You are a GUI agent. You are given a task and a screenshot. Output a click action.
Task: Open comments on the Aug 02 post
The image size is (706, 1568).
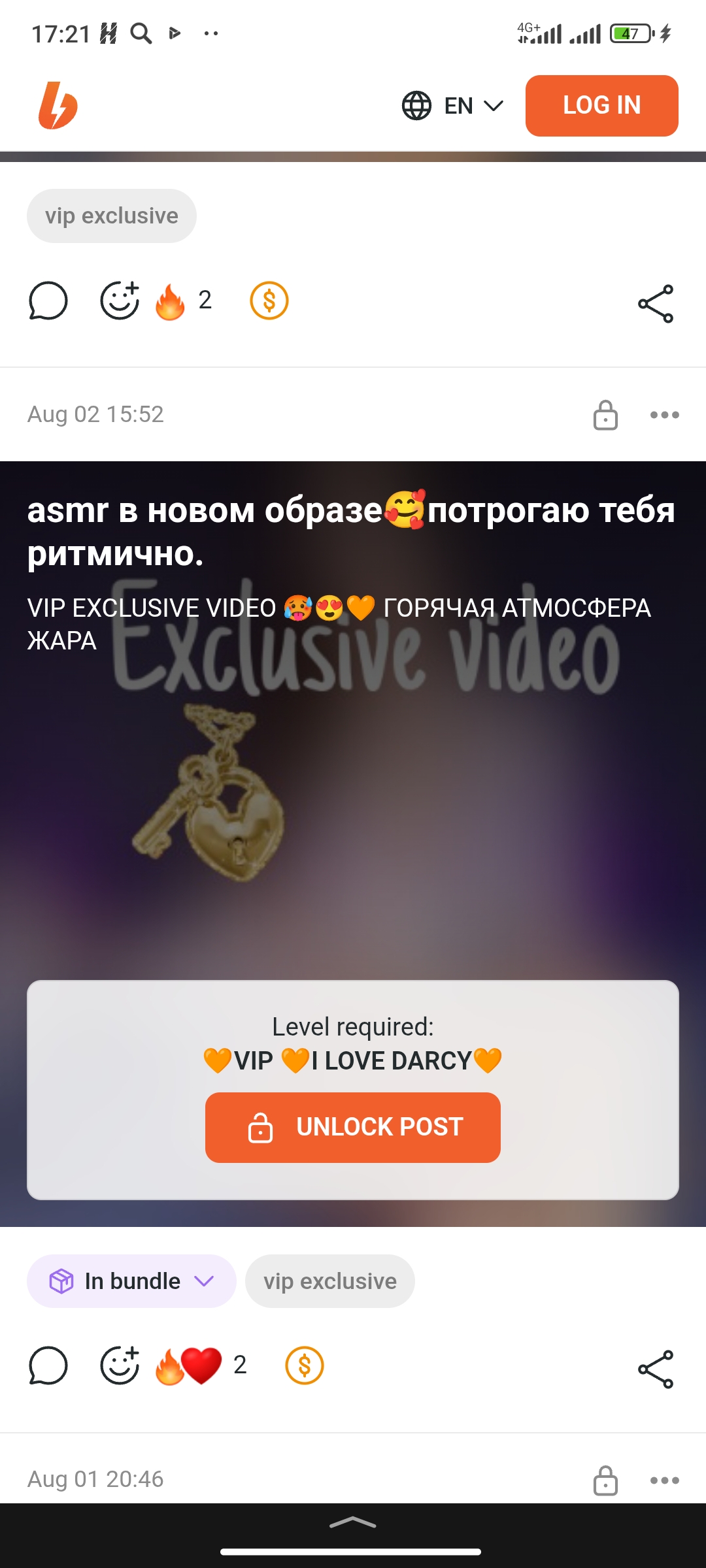click(48, 1365)
